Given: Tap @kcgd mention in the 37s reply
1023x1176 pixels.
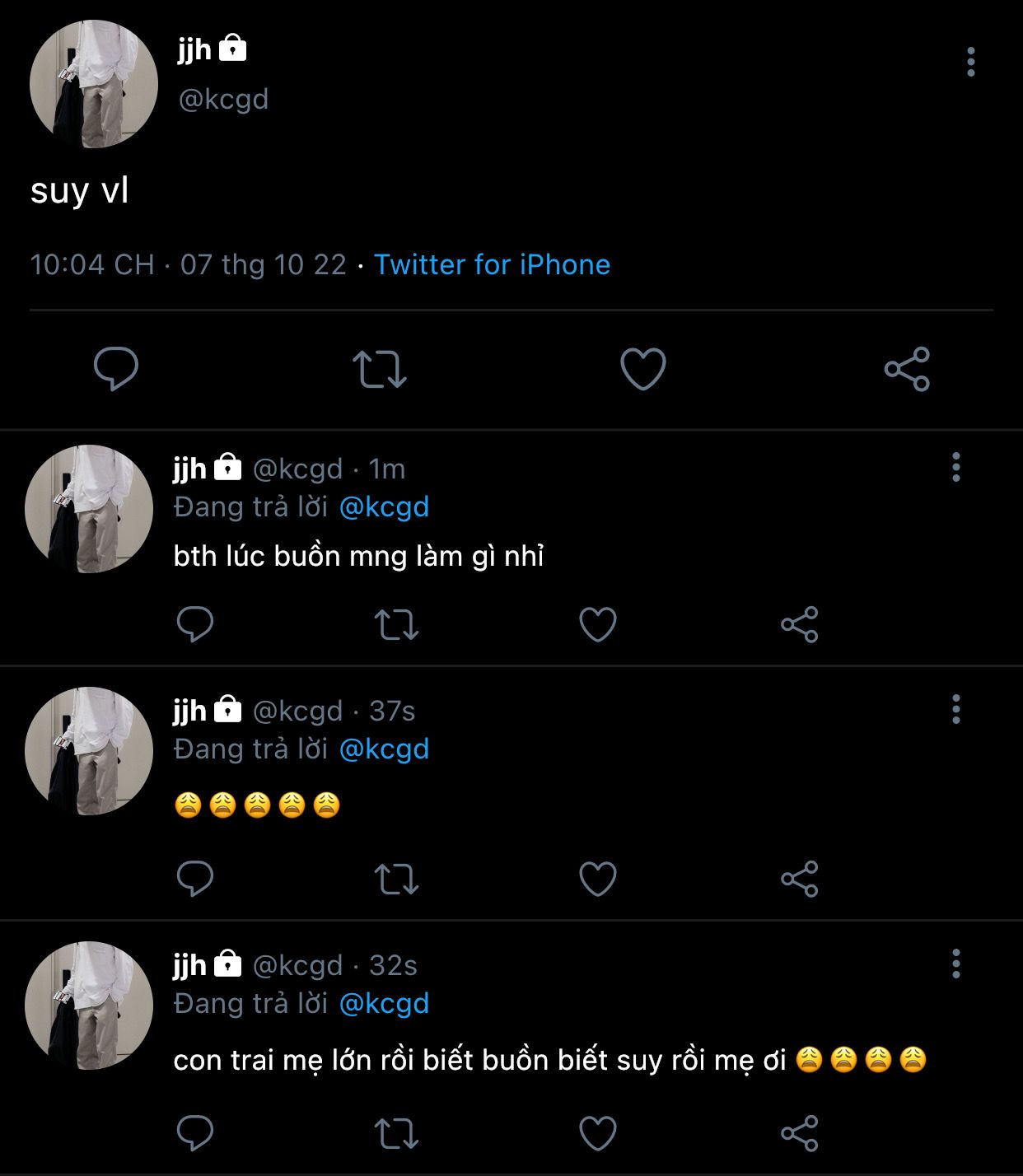Looking at the screenshot, I should click(384, 749).
